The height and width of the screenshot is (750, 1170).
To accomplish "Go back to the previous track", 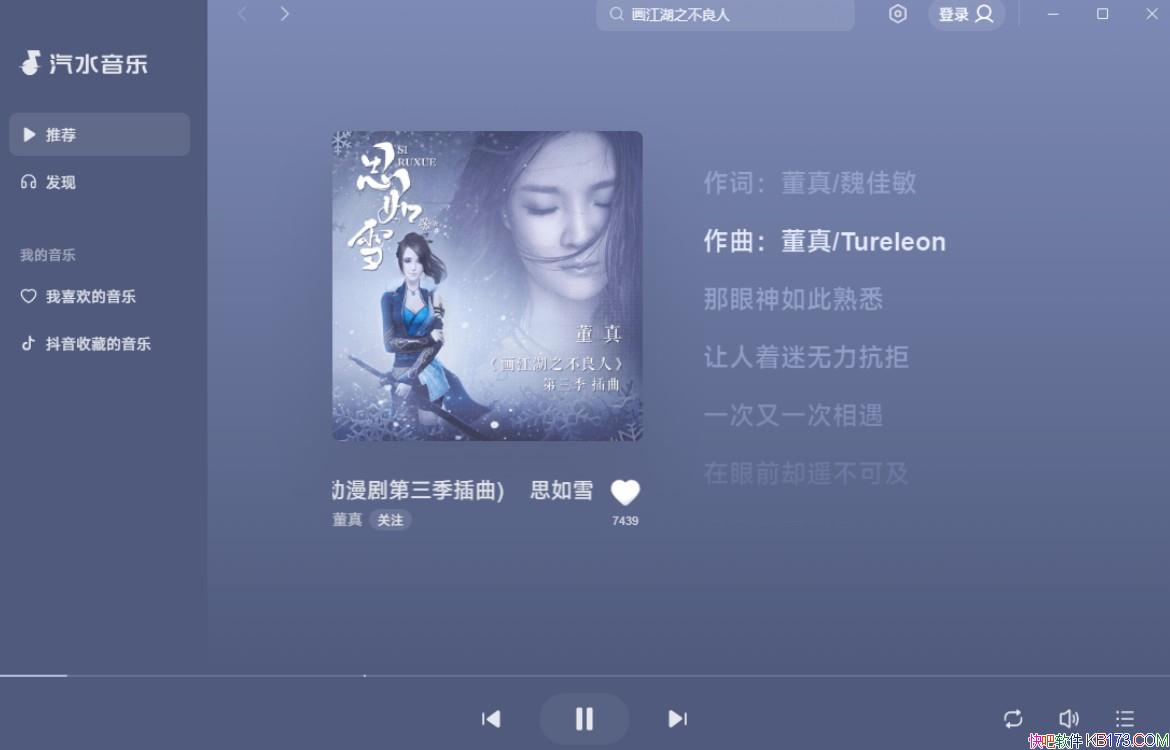I will [491, 719].
